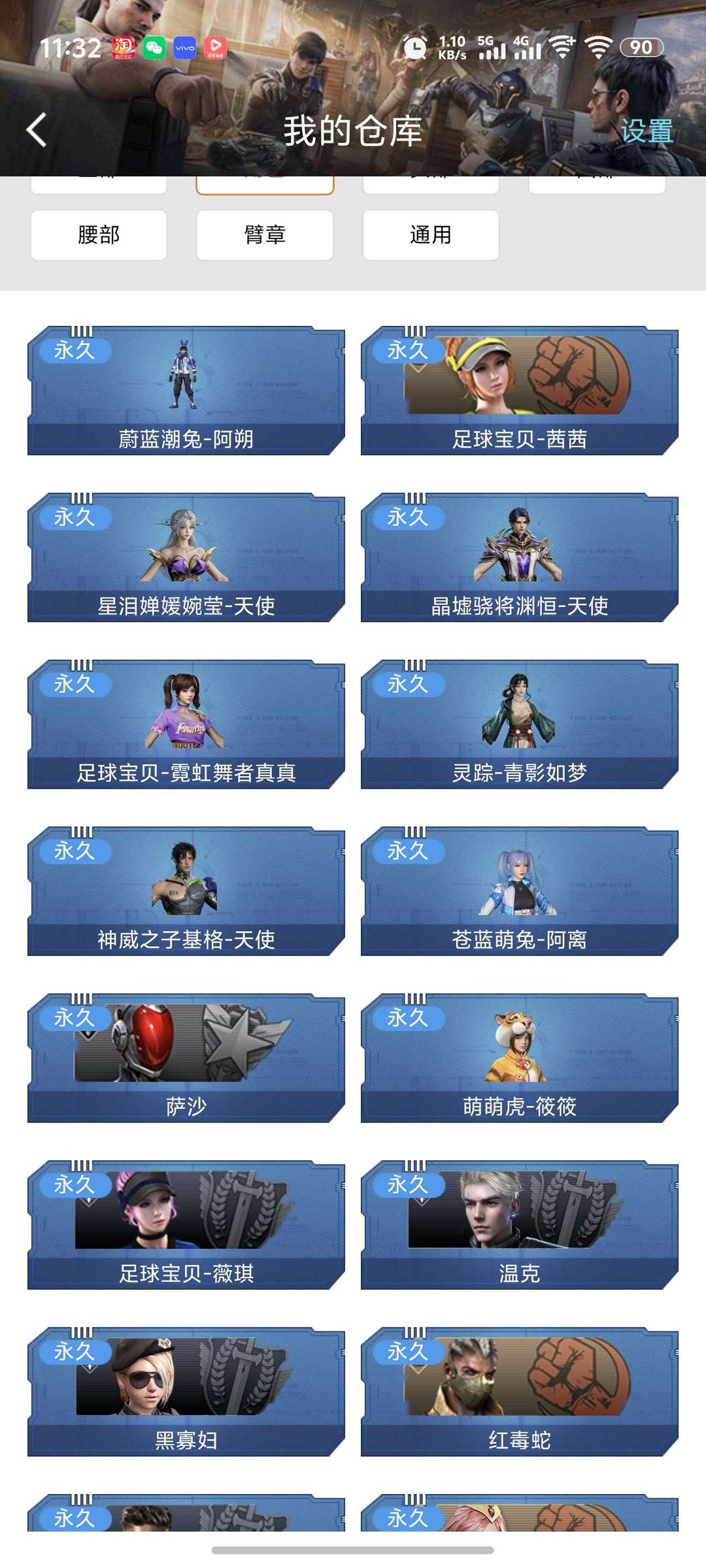706x1568 pixels.
Task: Go back using the header arrow
Action: coord(37,130)
